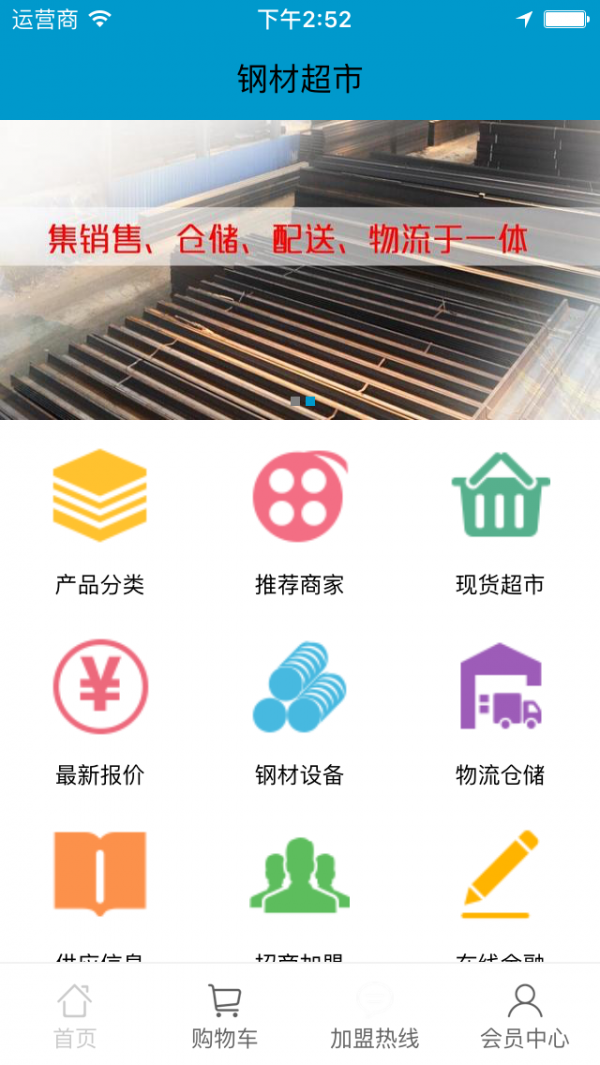
Task: Open the orange book supply info icon
Action: 100,873
